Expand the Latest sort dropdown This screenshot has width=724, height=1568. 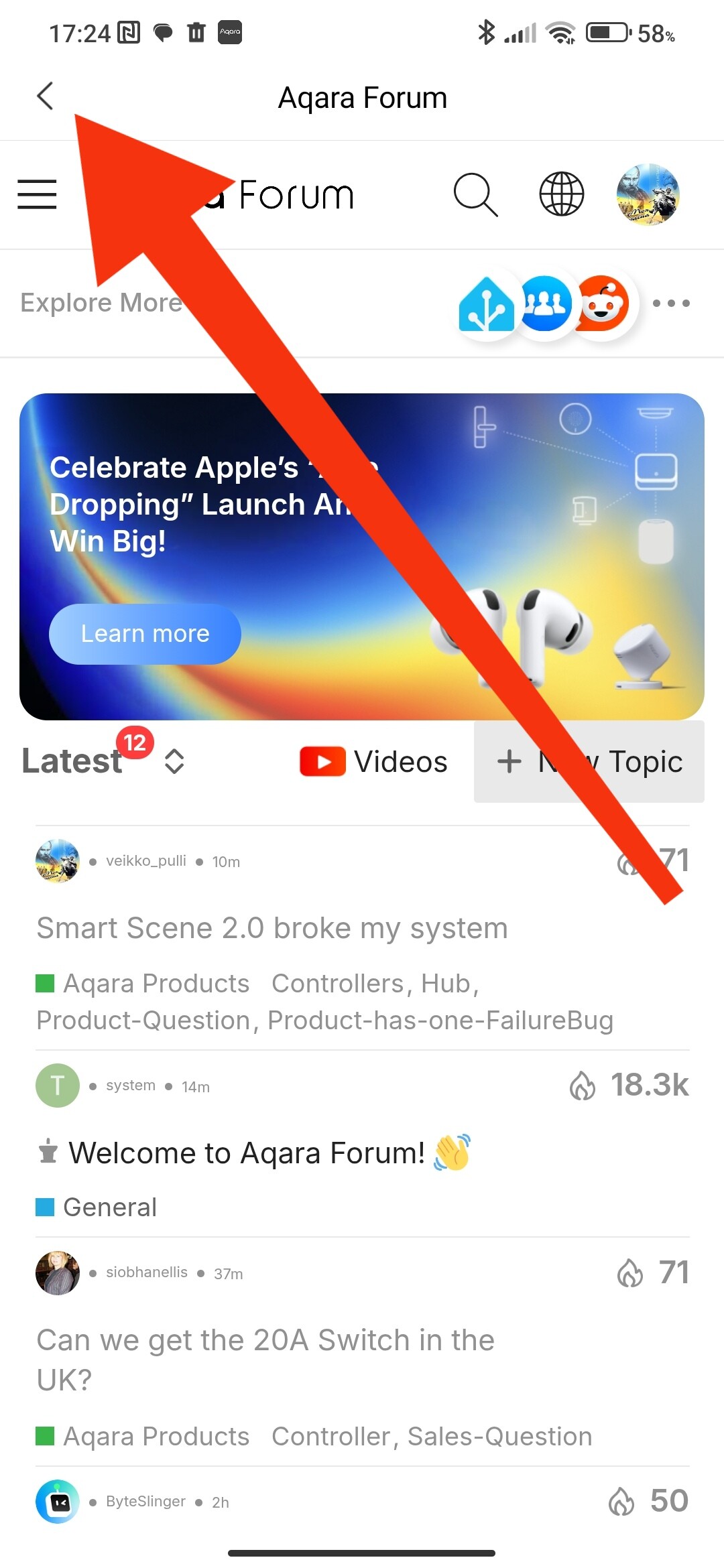coord(174,761)
